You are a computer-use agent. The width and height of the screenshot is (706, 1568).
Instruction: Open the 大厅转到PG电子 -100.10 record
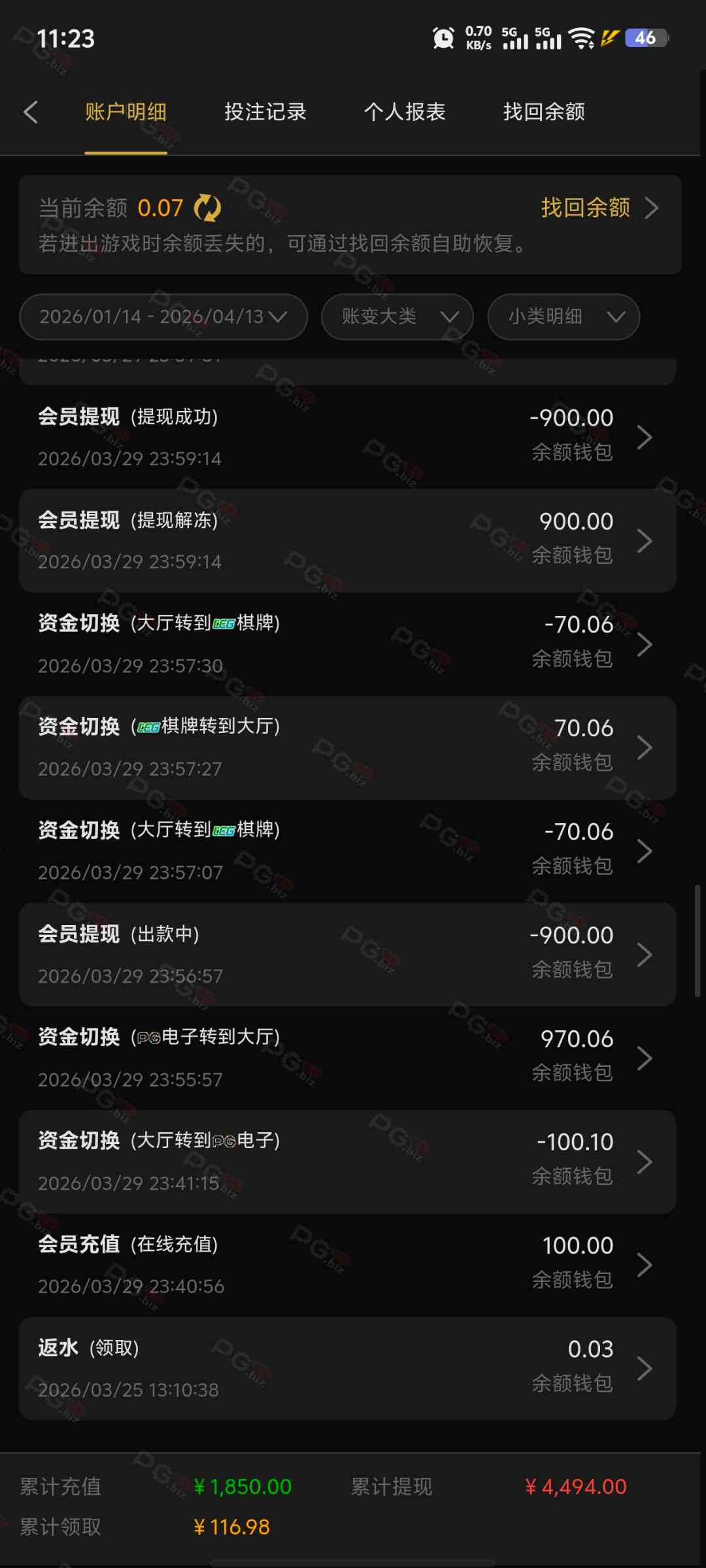click(x=347, y=1162)
